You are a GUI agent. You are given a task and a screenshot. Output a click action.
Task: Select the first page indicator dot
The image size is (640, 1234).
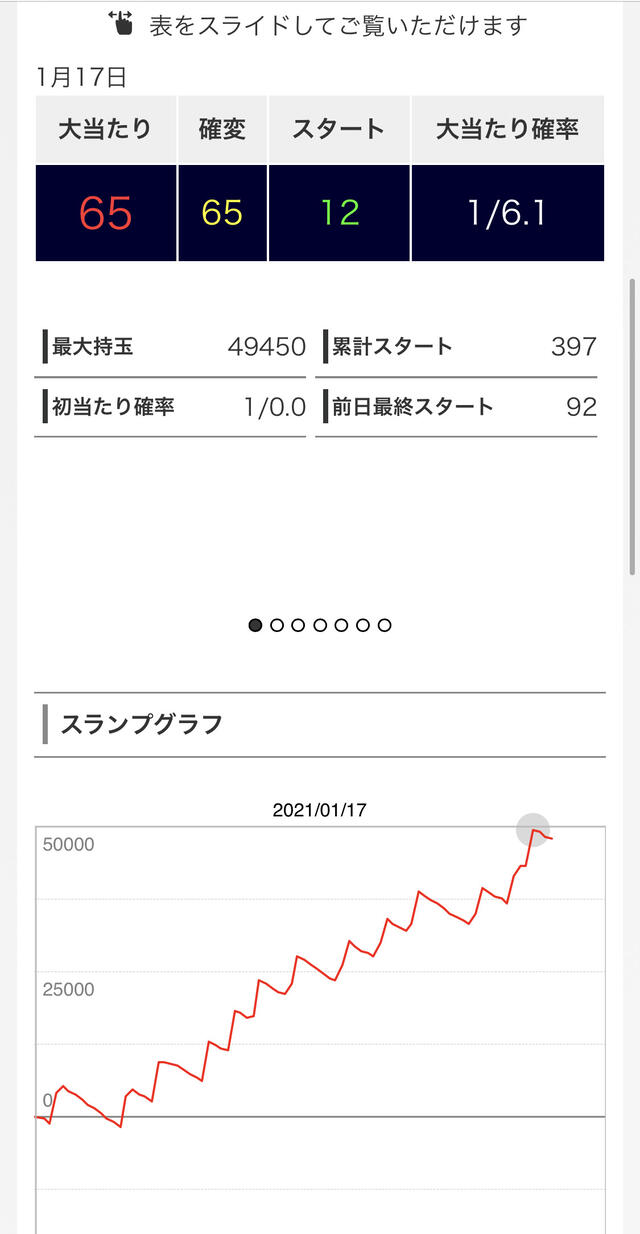point(255,625)
